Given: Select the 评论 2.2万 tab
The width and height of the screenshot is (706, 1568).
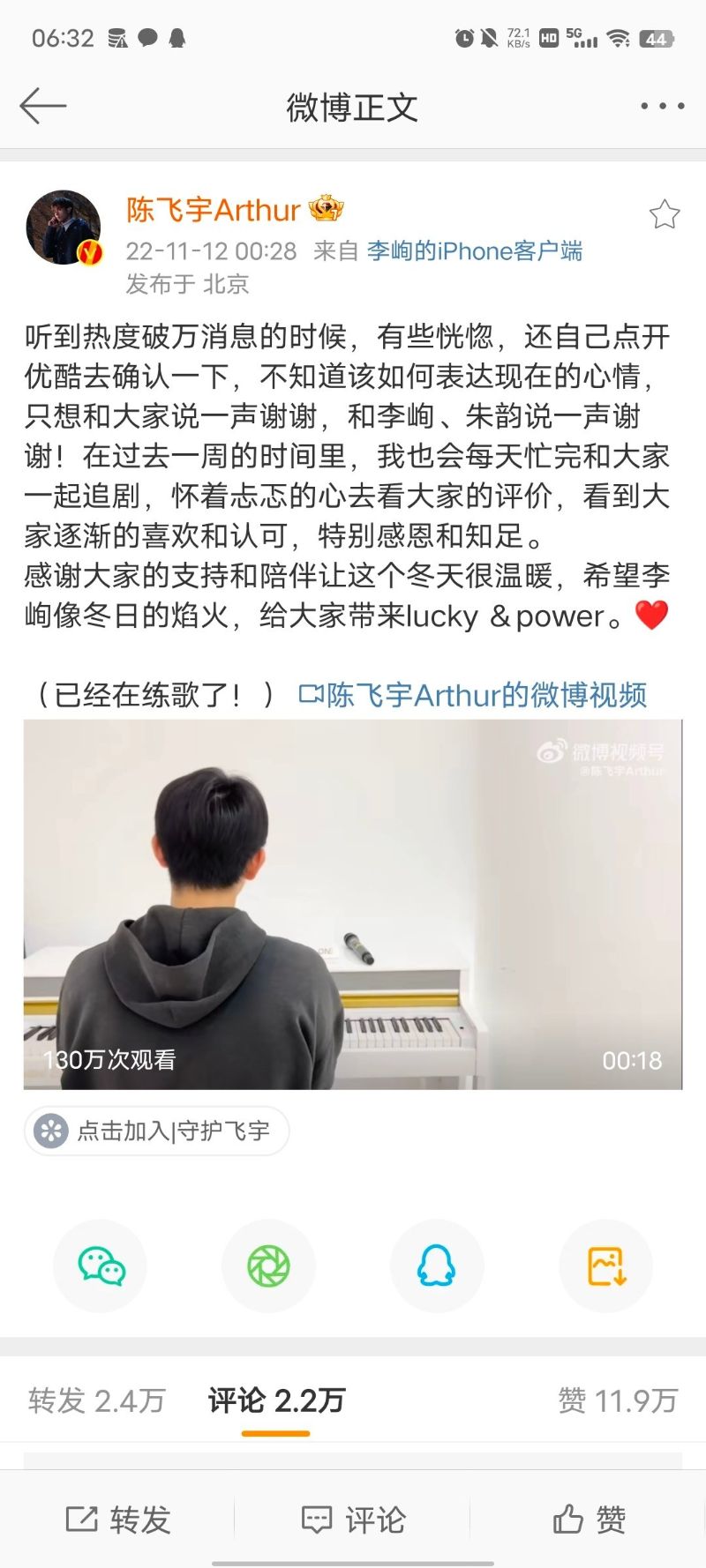Looking at the screenshot, I should (x=276, y=1400).
